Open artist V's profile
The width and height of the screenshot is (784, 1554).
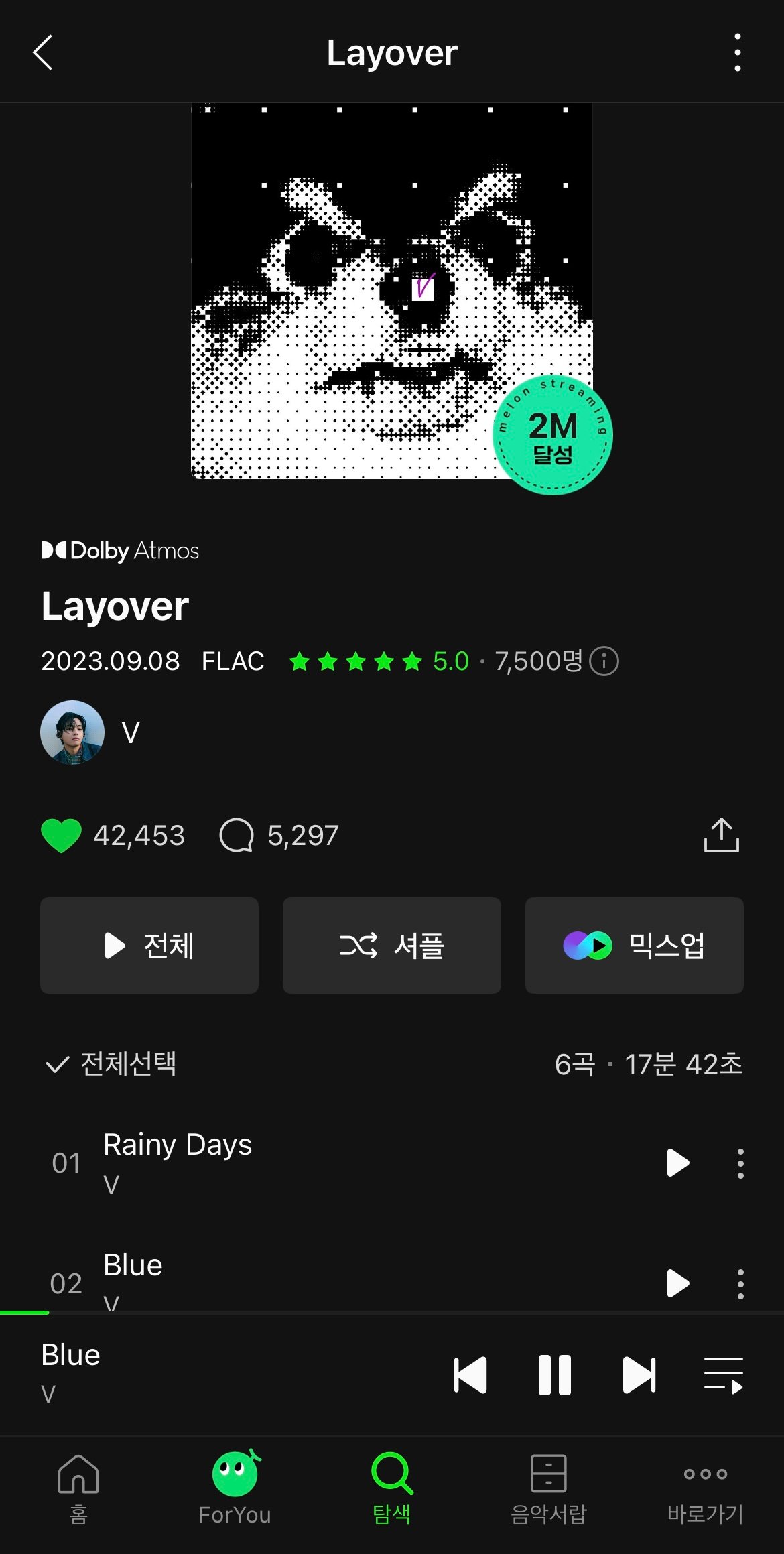click(x=90, y=732)
